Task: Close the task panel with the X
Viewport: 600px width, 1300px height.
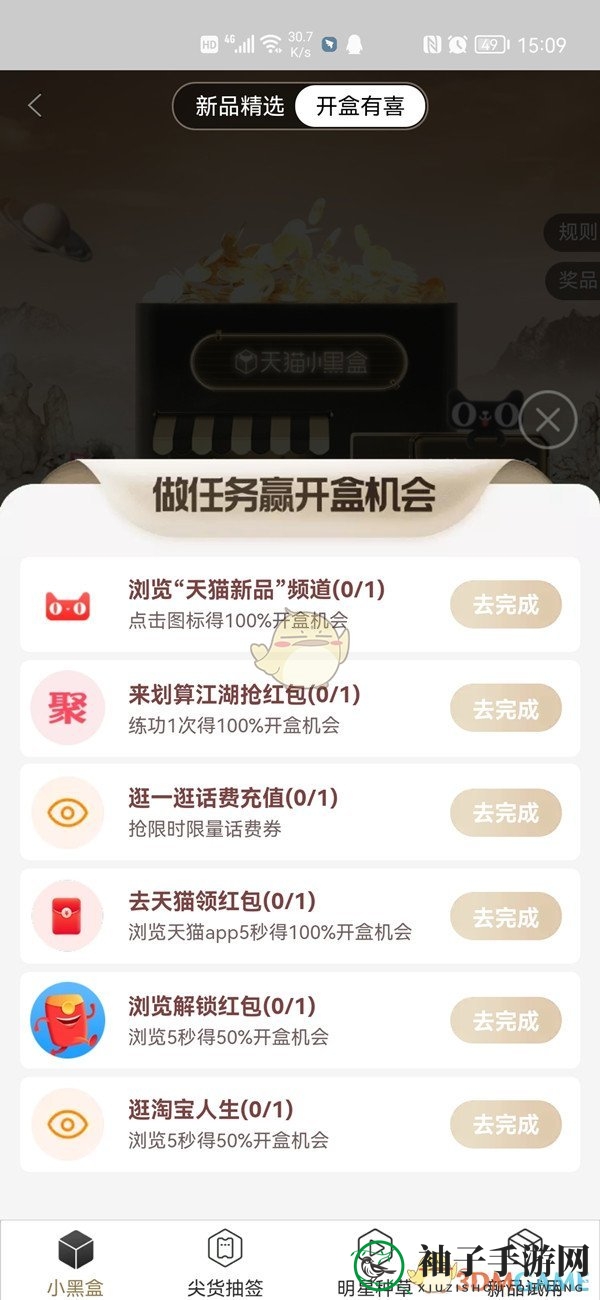Action: (548, 420)
